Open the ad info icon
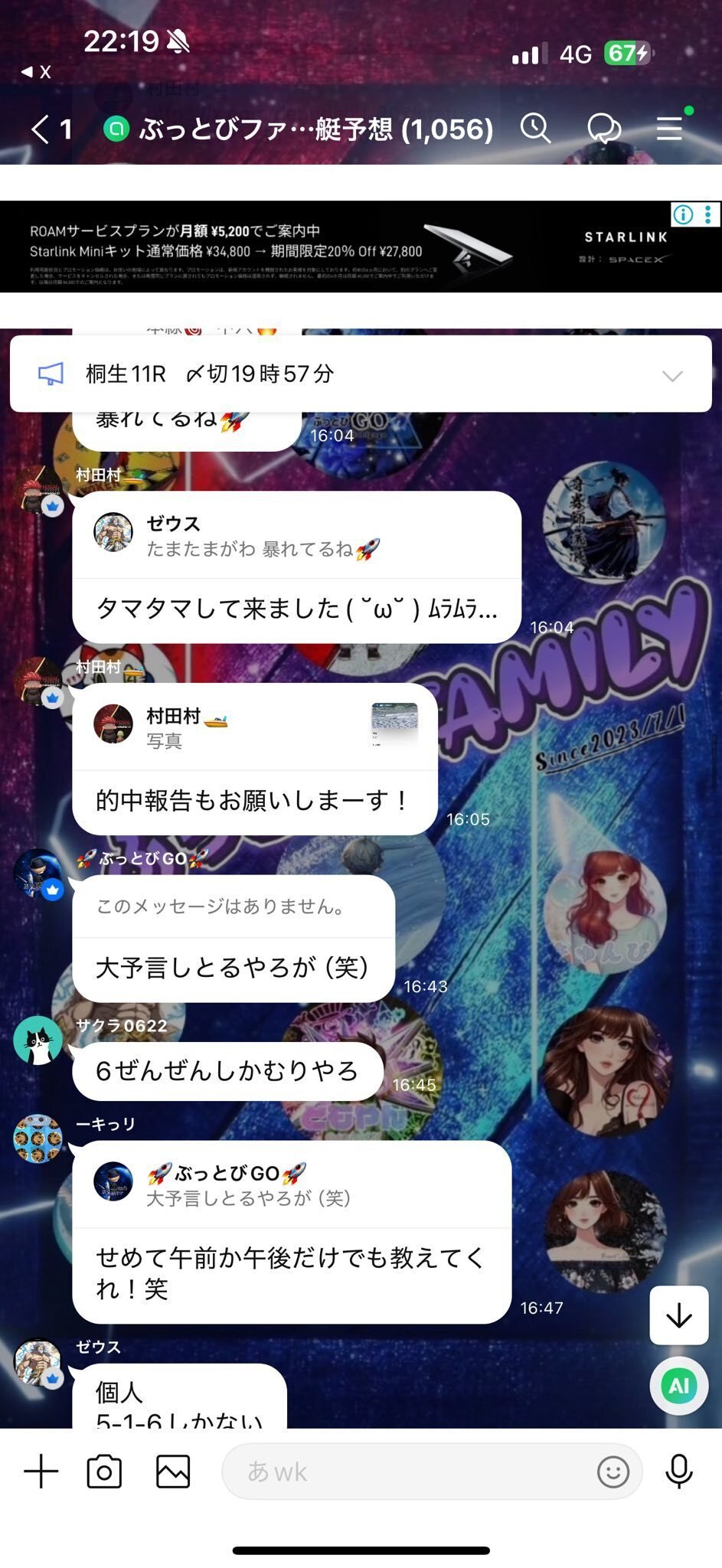Viewport: 722px width, 1568px height. coord(683,214)
